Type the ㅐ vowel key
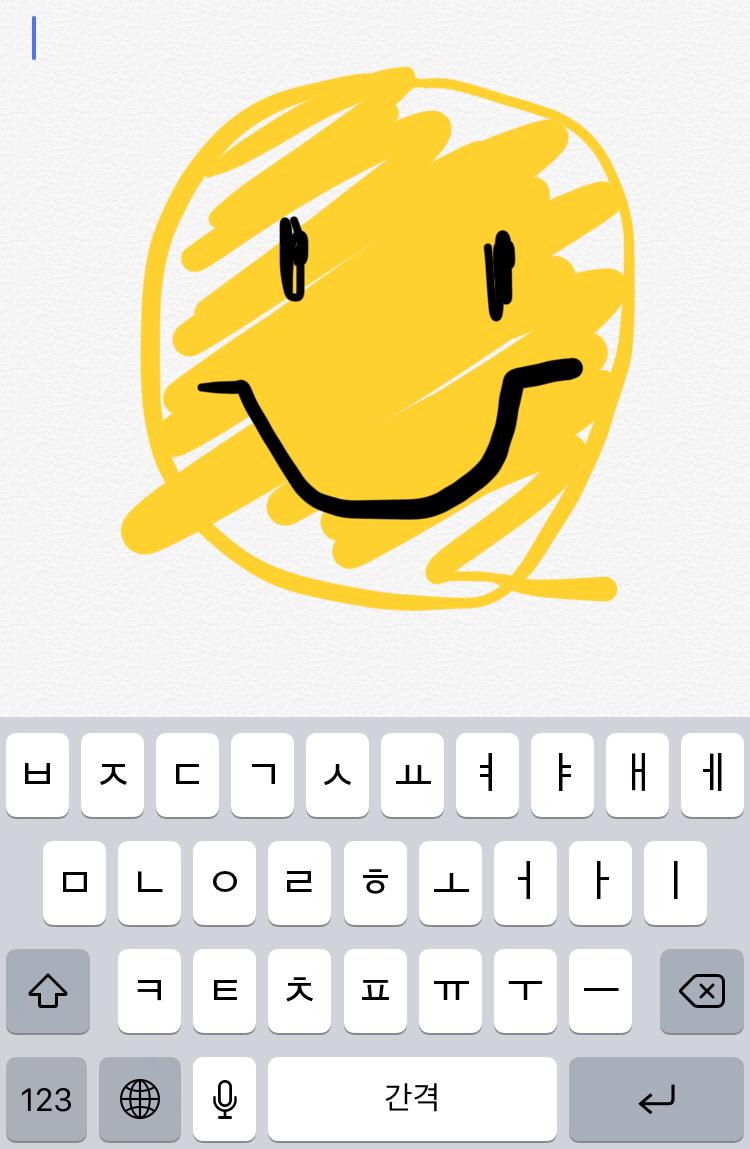 click(637, 775)
